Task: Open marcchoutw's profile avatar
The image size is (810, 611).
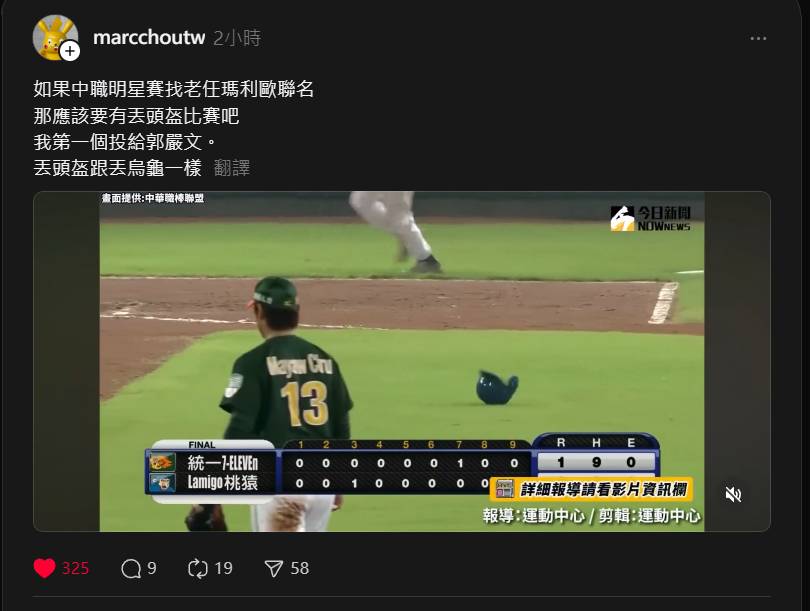Action: [x=54, y=37]
